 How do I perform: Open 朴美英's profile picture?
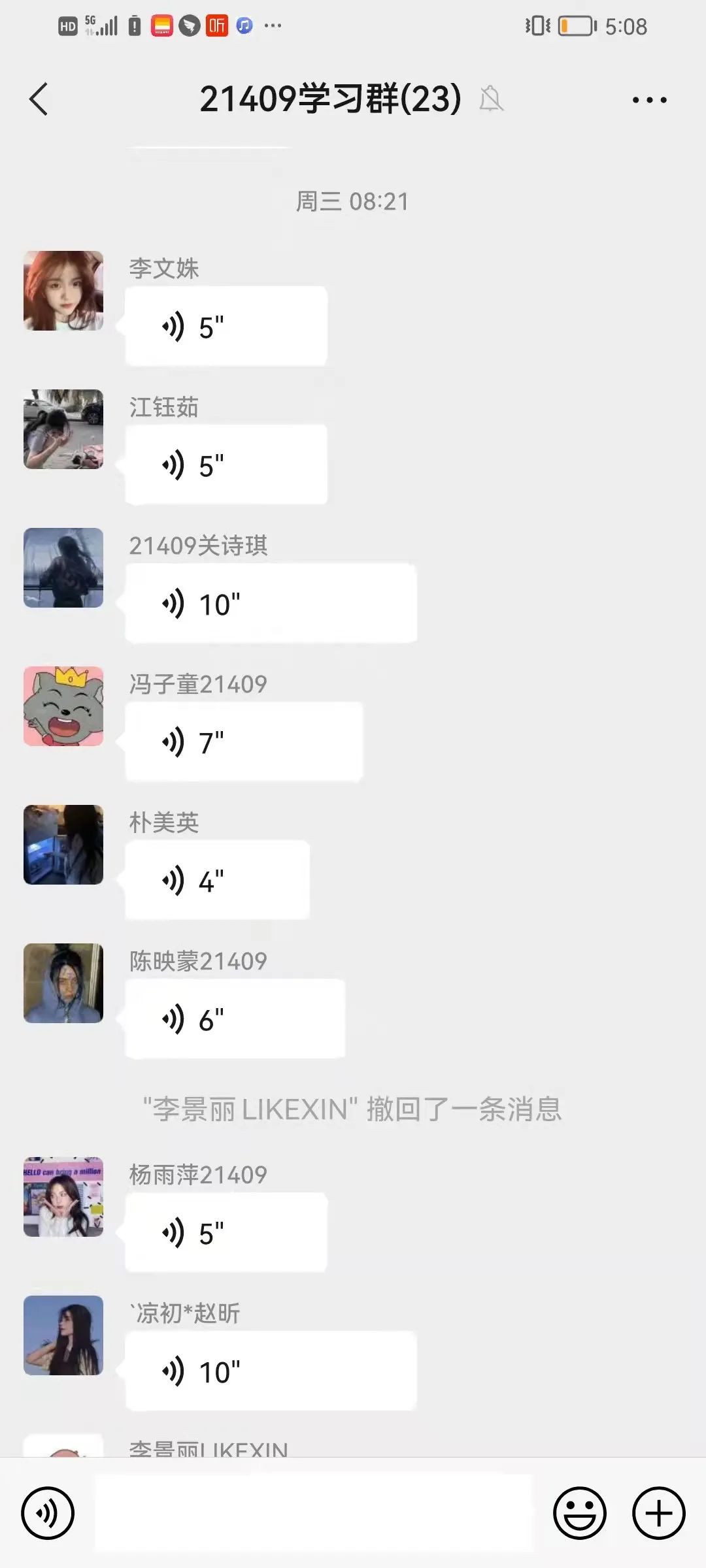(63, 845)
